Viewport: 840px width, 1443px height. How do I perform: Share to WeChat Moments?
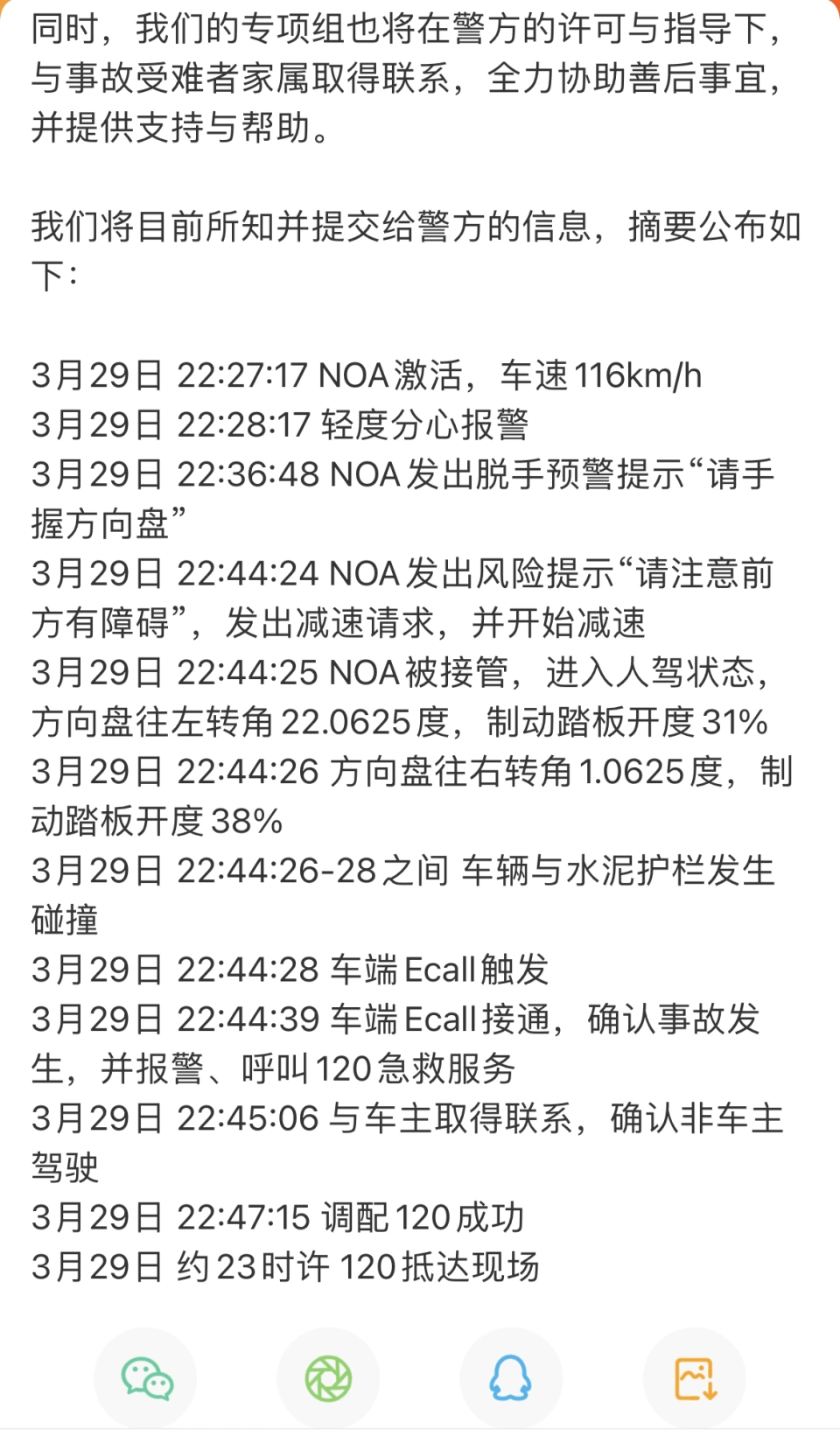click(329, 1378)
